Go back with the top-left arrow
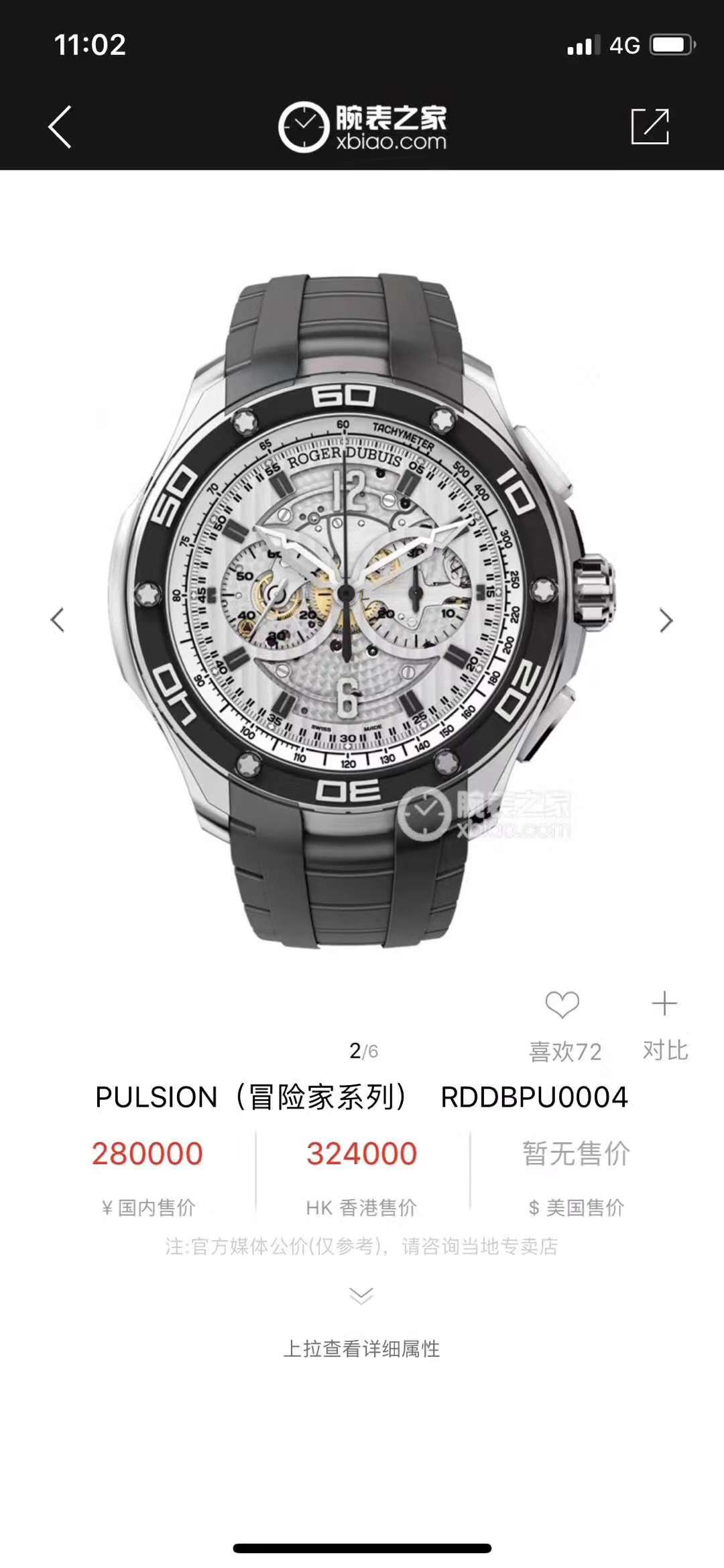Screen dimensions: 724x1568 [x=60, y=127]
